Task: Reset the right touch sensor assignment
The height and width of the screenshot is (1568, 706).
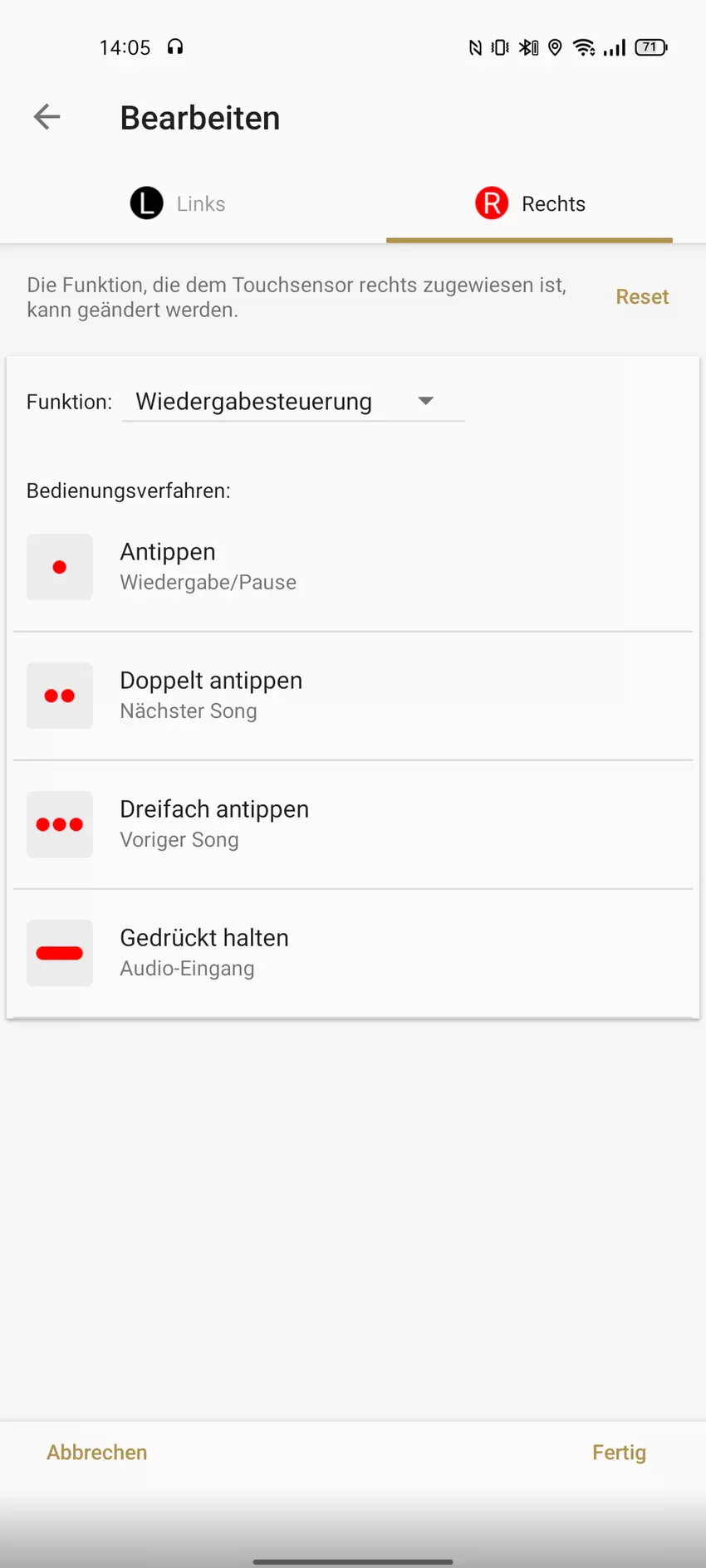Action: (x=642, y=297)
